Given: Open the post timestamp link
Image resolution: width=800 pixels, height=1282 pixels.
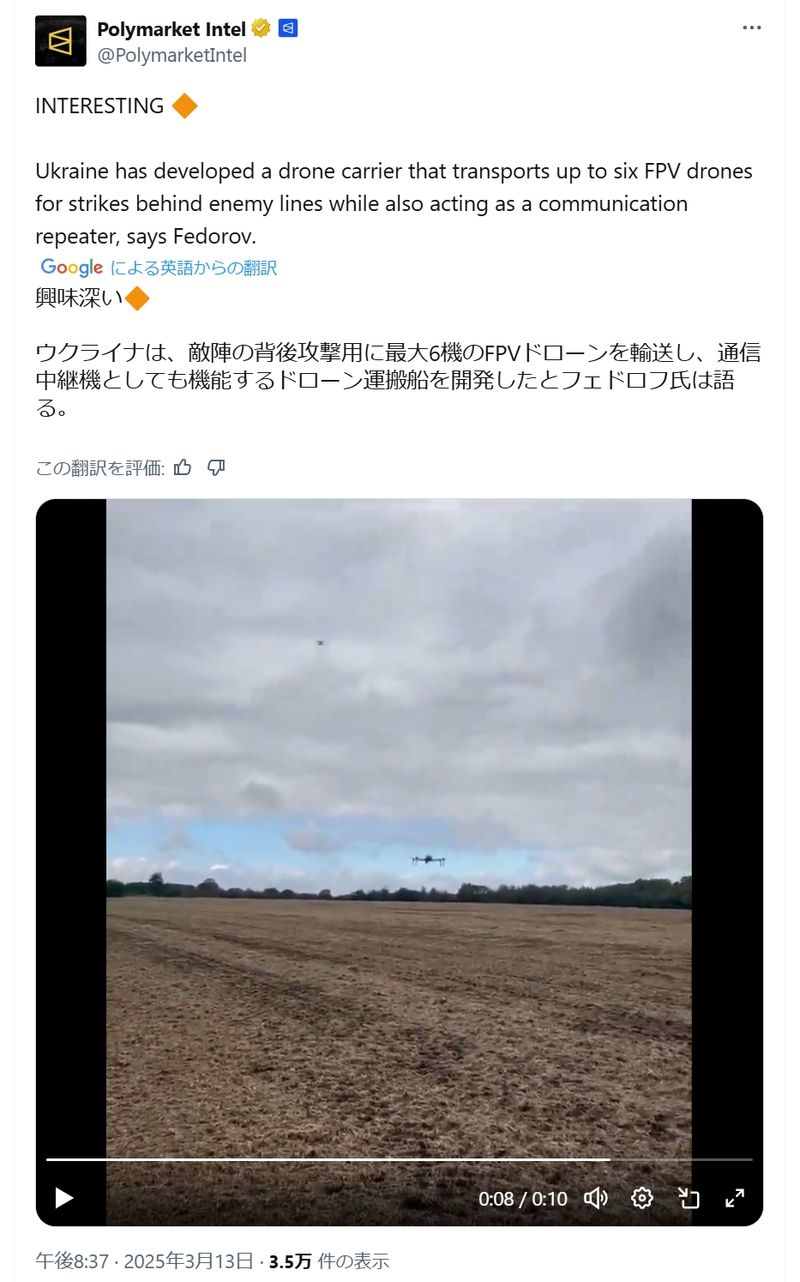Looking at the screenshot, I should click(144, 1261).
